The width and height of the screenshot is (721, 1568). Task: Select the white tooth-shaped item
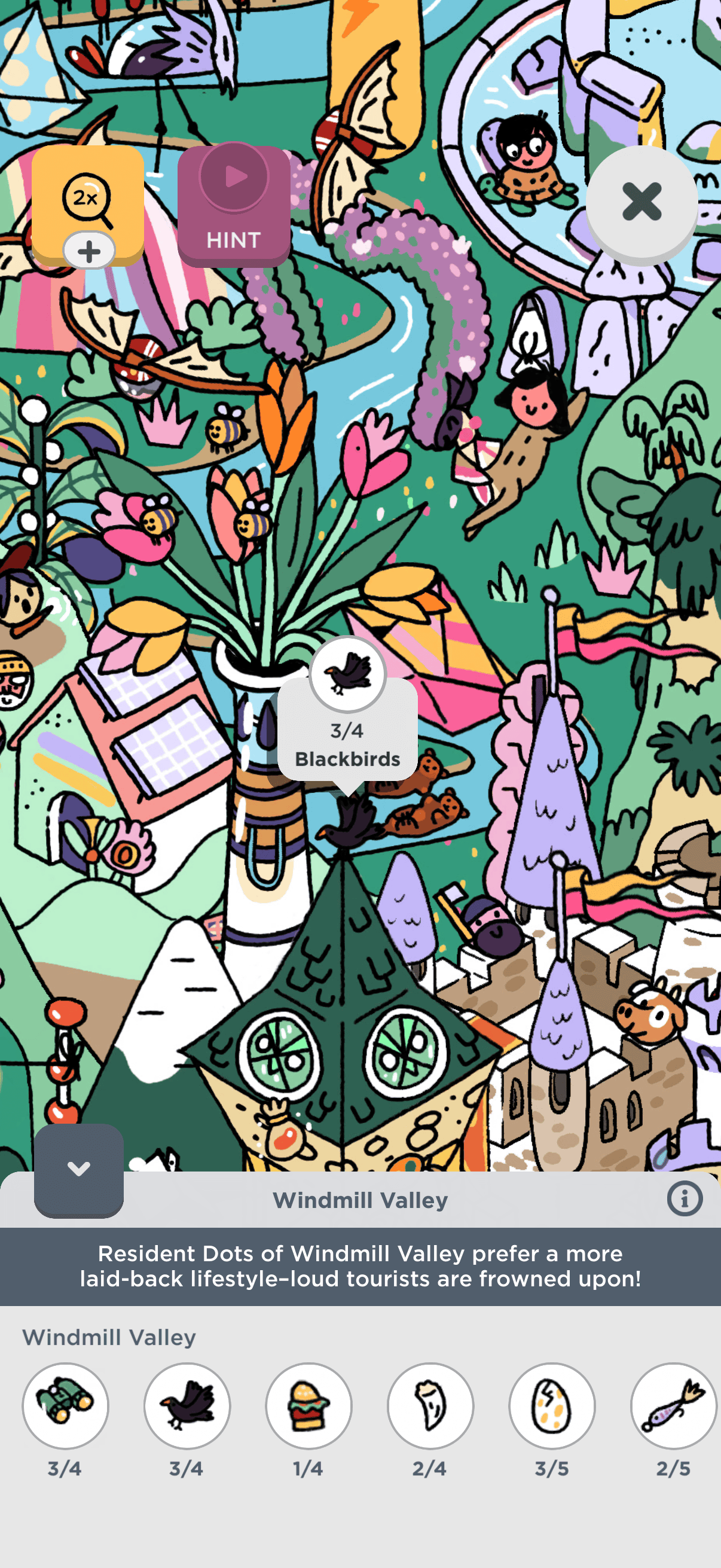(430, 1405)
